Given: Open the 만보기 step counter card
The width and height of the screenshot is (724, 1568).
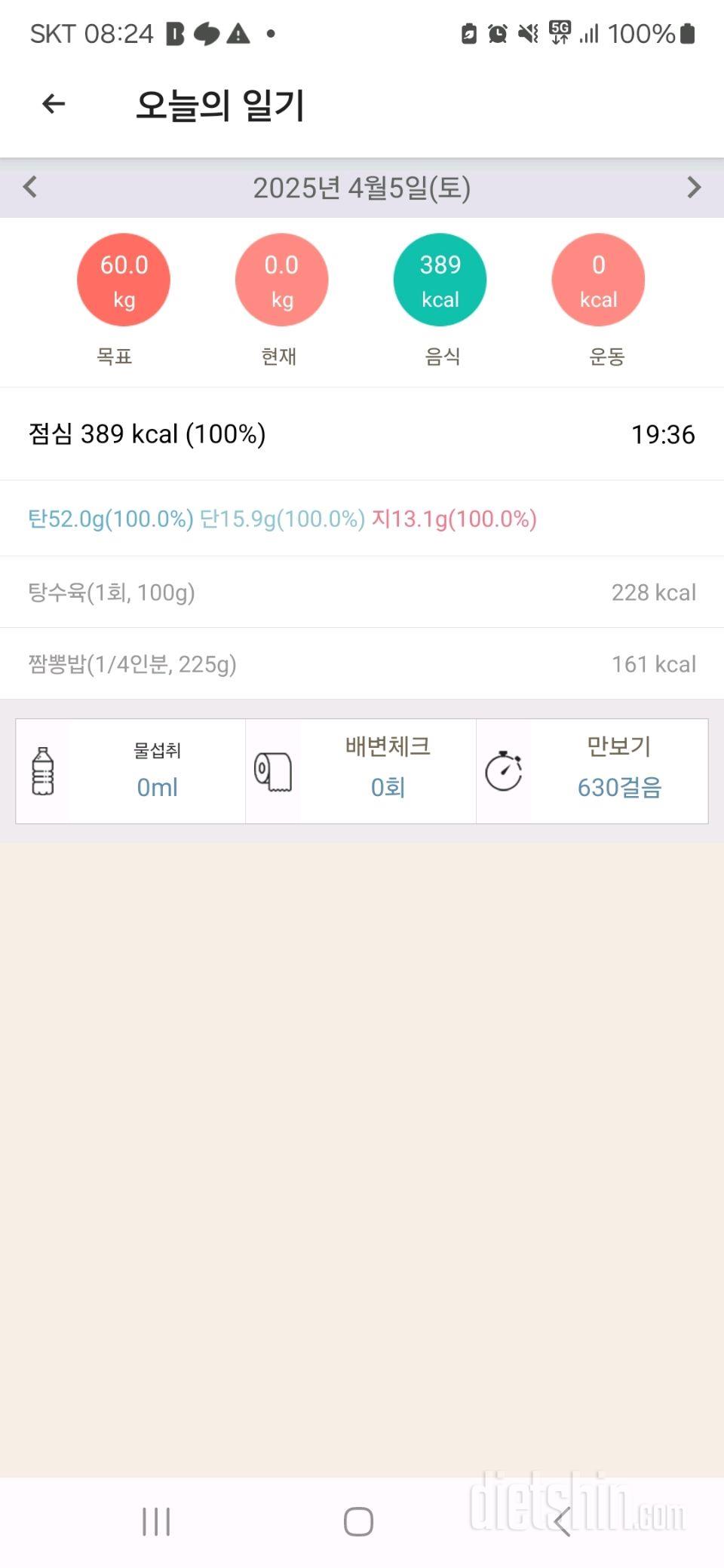Looking at the screenshot, I should (x=592, y=771).
